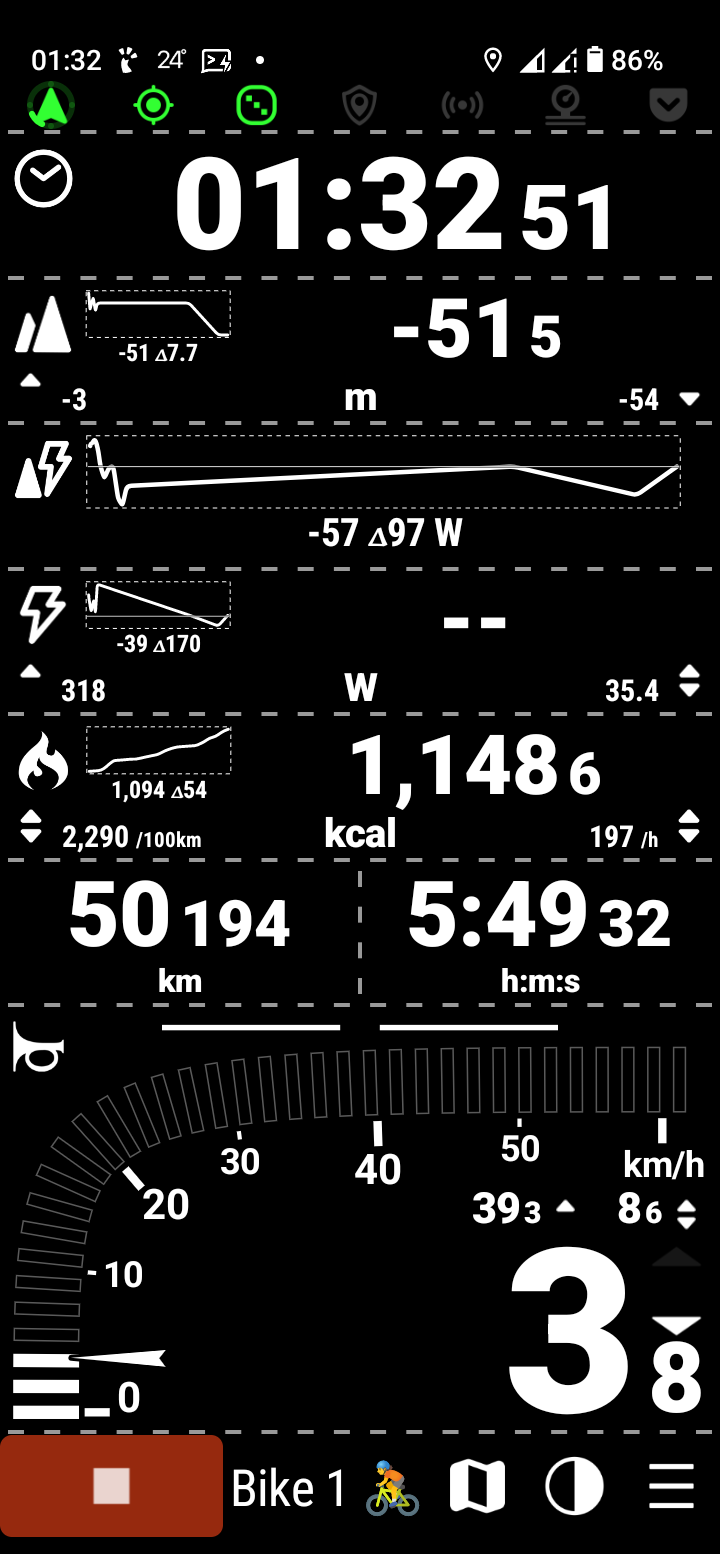Tap the slope power graph field
The height and width of the screenshot is (1554, 720).
point(360,496)
